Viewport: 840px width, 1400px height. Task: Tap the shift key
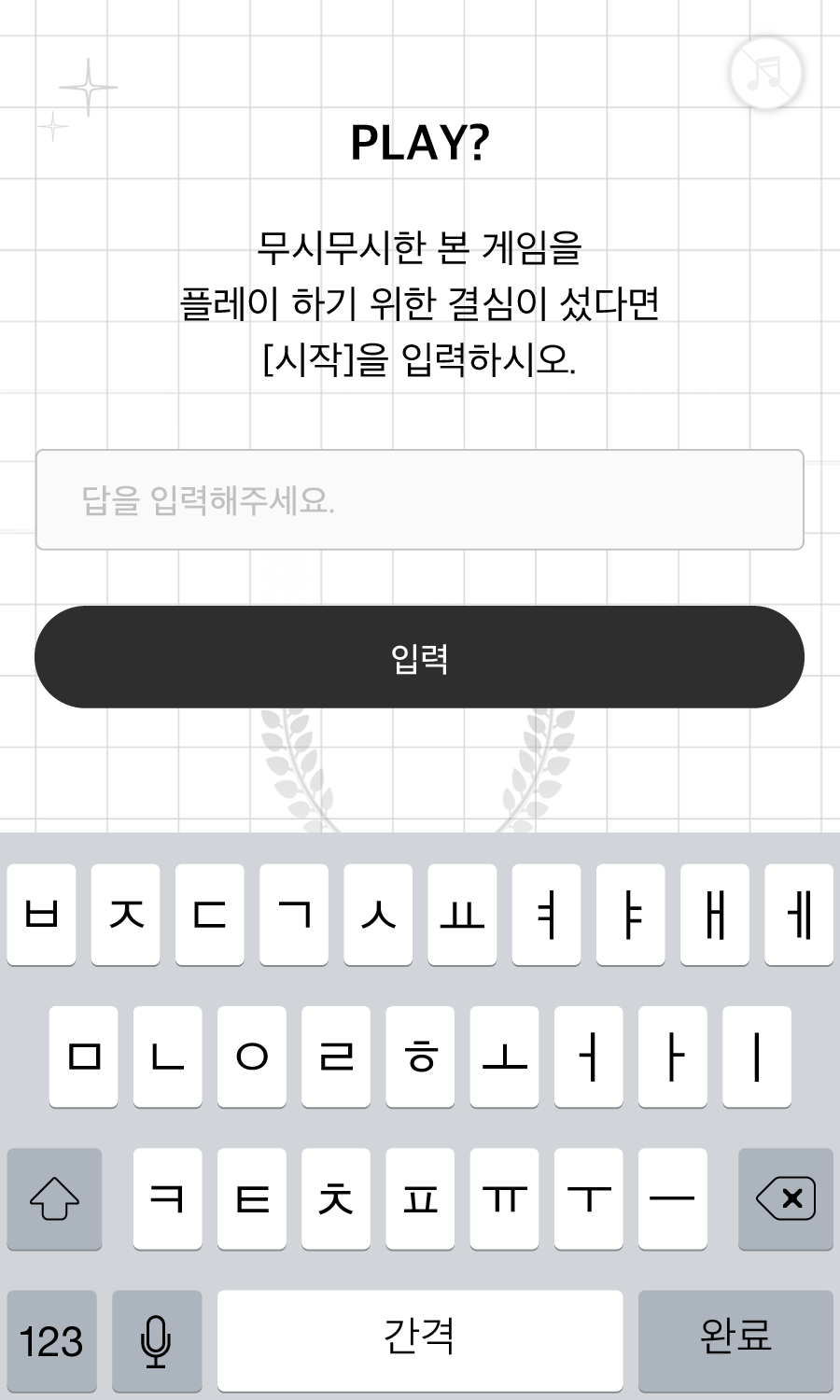pyautogui.click(x=54, y=1198)
